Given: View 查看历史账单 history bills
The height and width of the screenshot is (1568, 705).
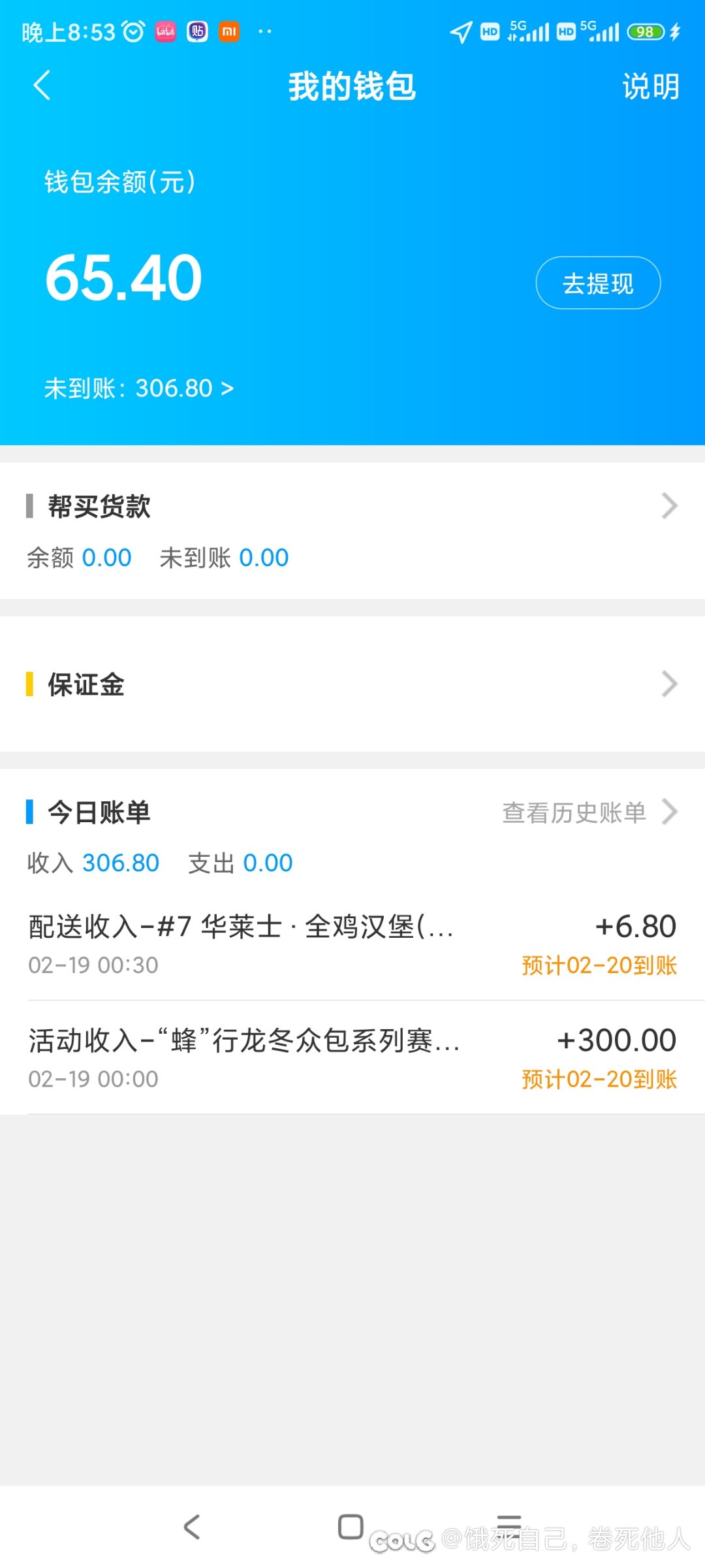Looking at the screenshot, I should [589, 812].
